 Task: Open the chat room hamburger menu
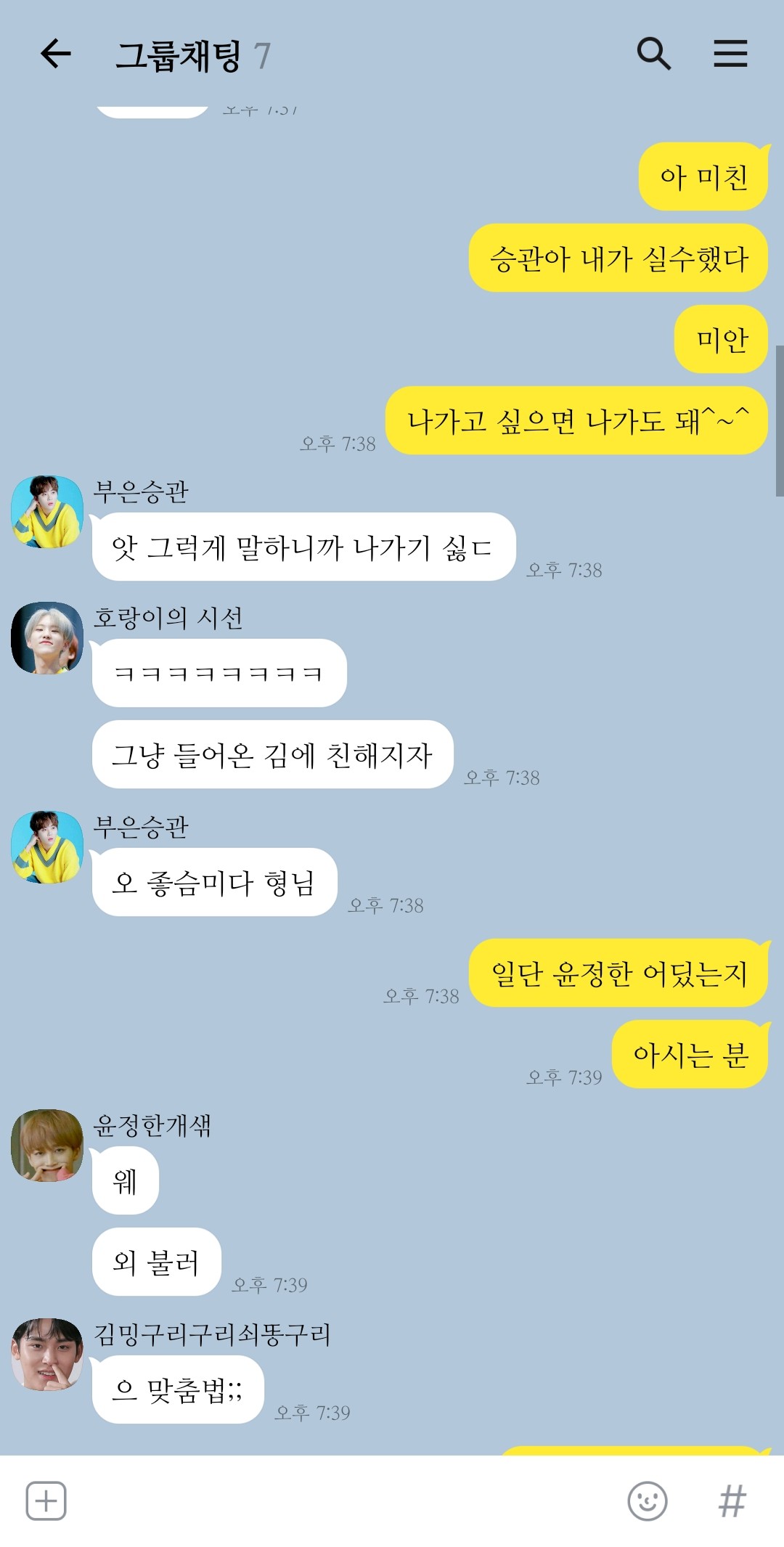pyautogui.click(x=730, y=54)
